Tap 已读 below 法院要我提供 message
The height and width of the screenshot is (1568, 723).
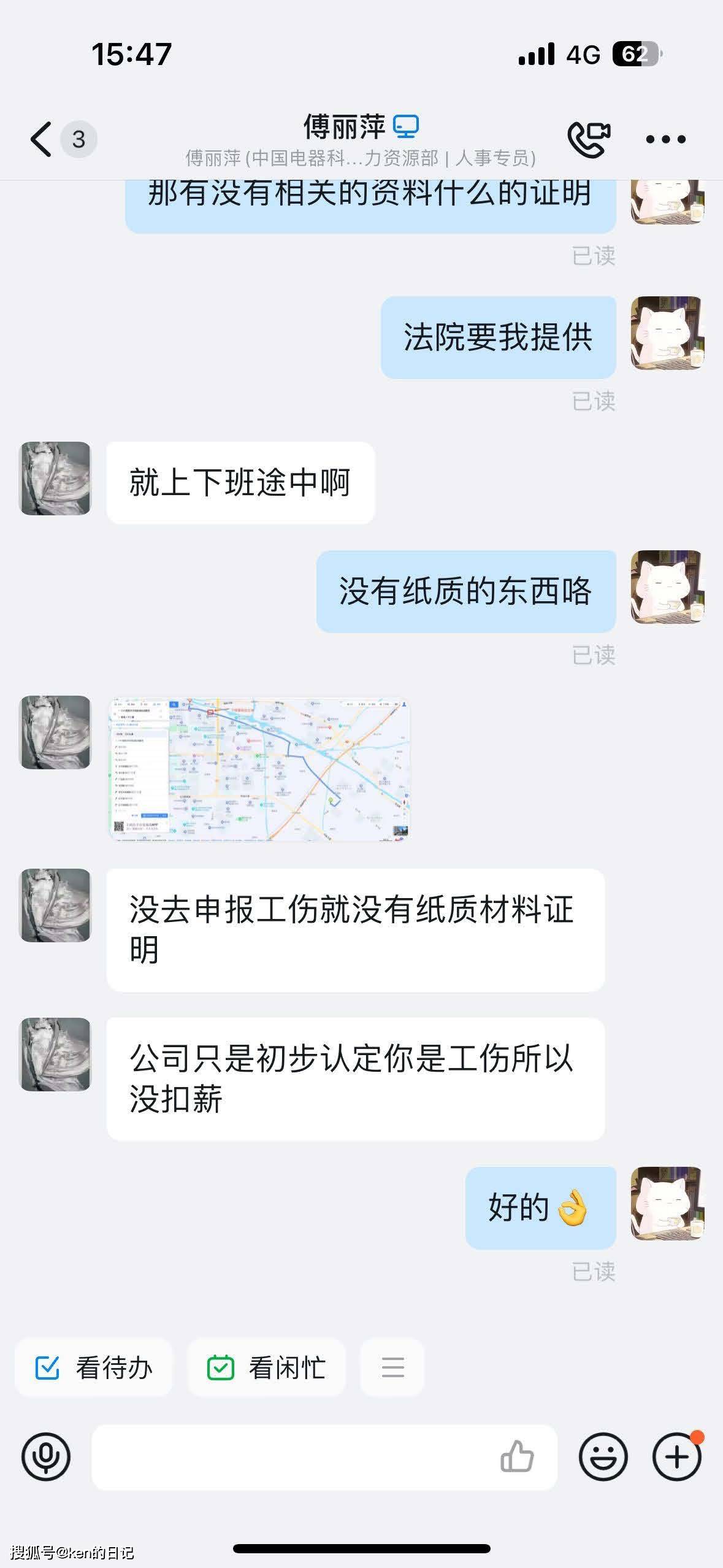(594, 401)
